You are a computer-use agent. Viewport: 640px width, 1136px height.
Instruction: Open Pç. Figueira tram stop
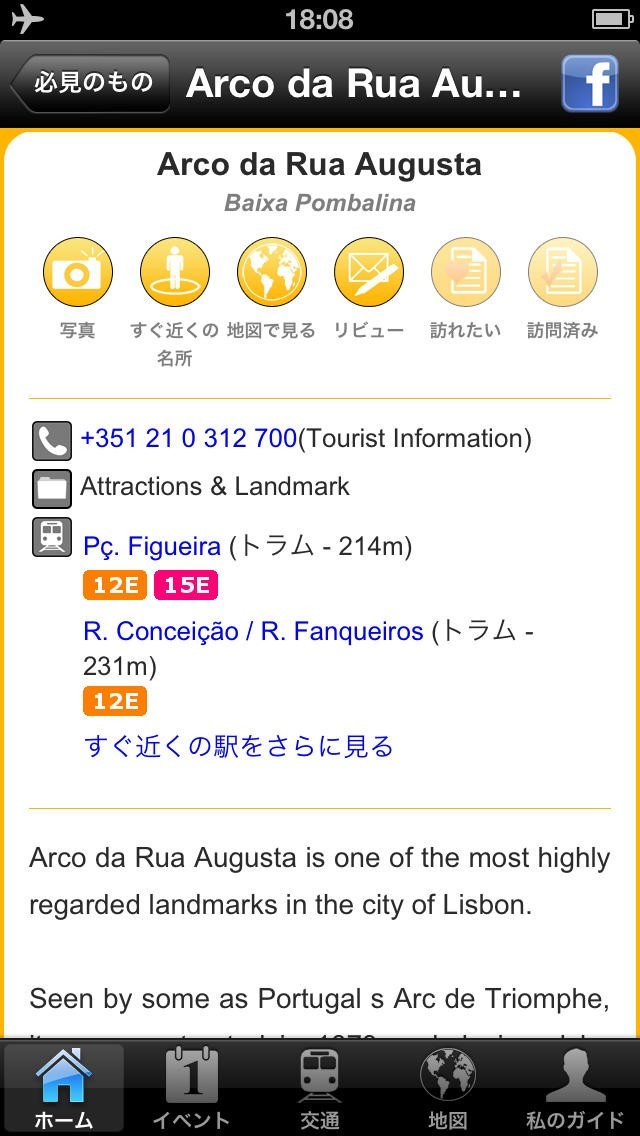[152, 546]
